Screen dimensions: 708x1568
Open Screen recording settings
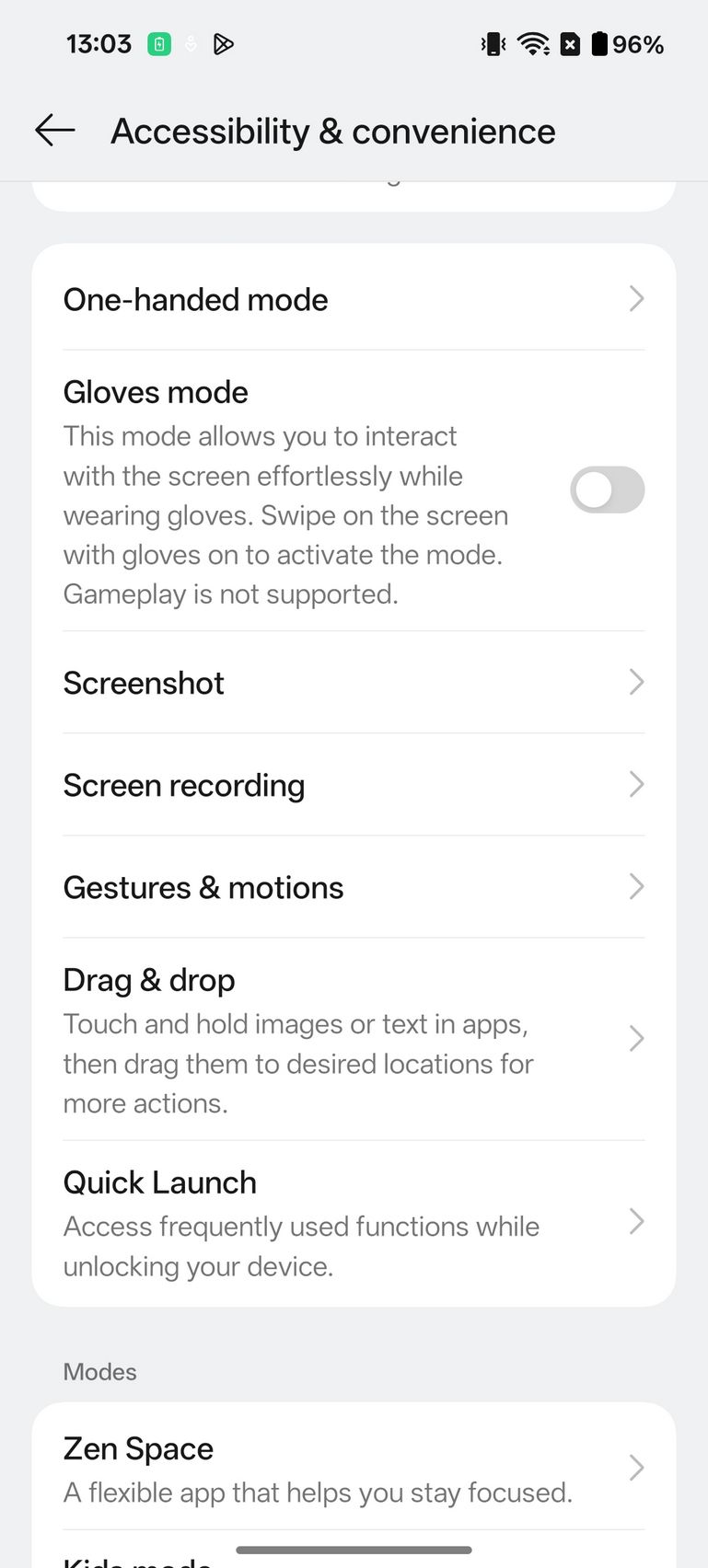pyautogui.click(x=354, y=785)
